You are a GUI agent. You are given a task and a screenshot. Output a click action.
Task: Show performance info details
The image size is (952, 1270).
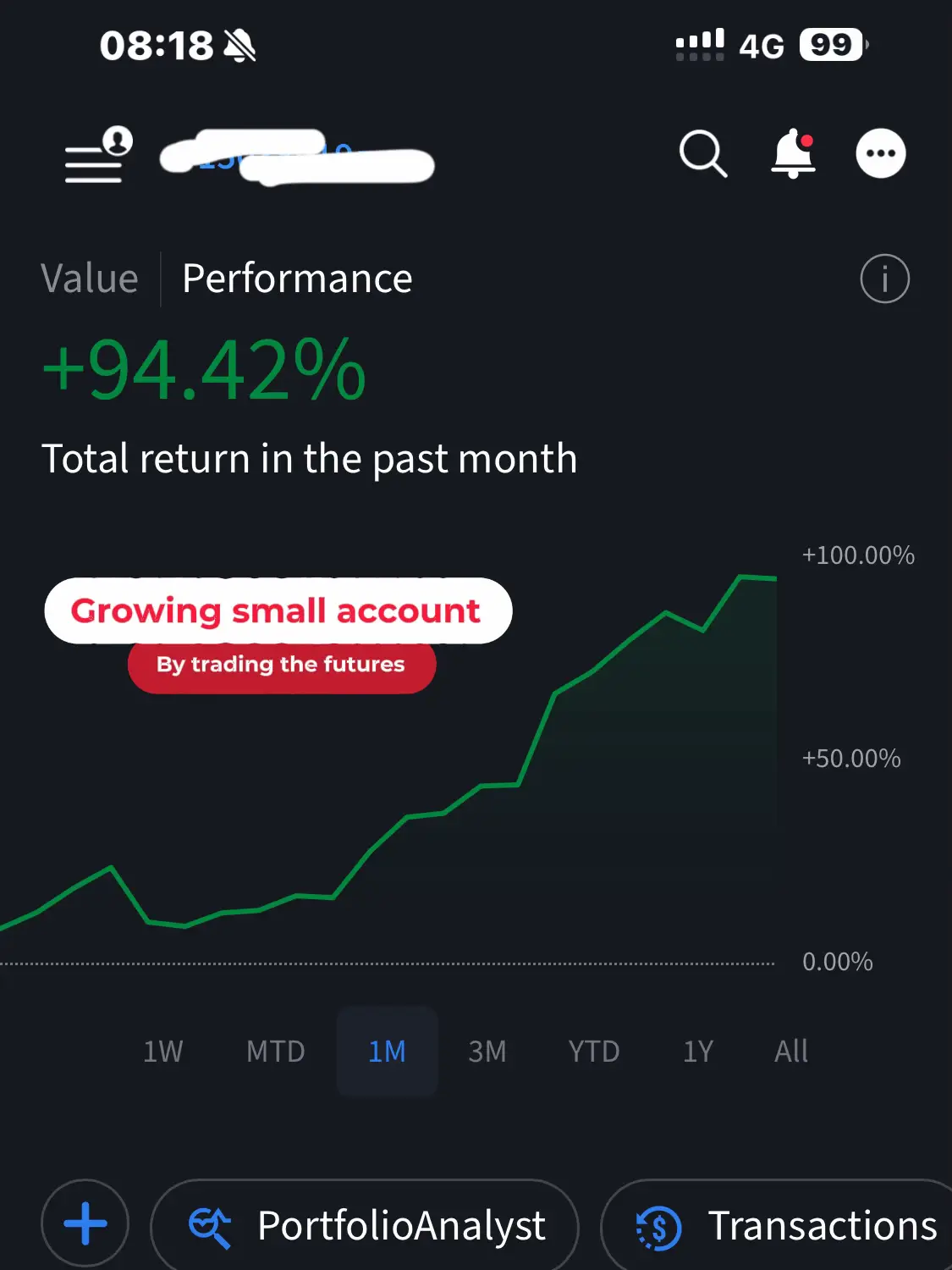884,279
